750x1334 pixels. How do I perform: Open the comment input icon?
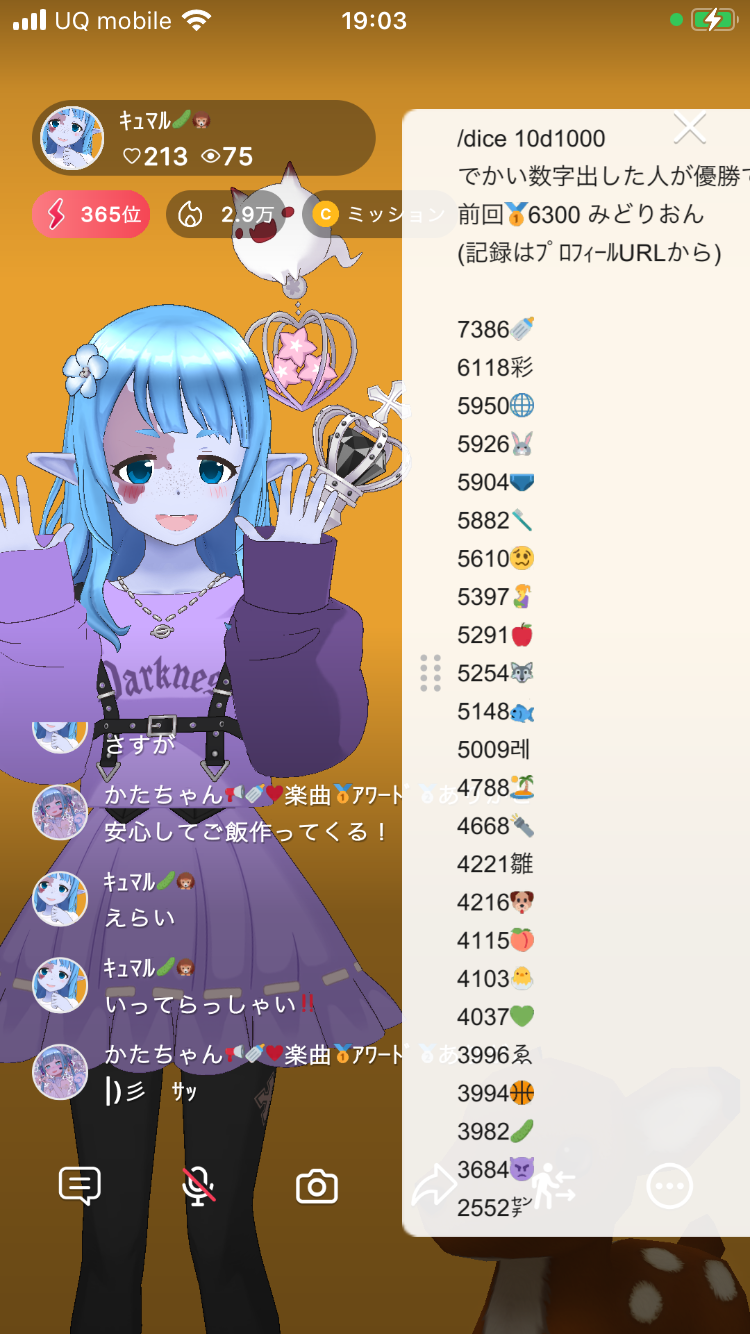(x=80, y=1186)
